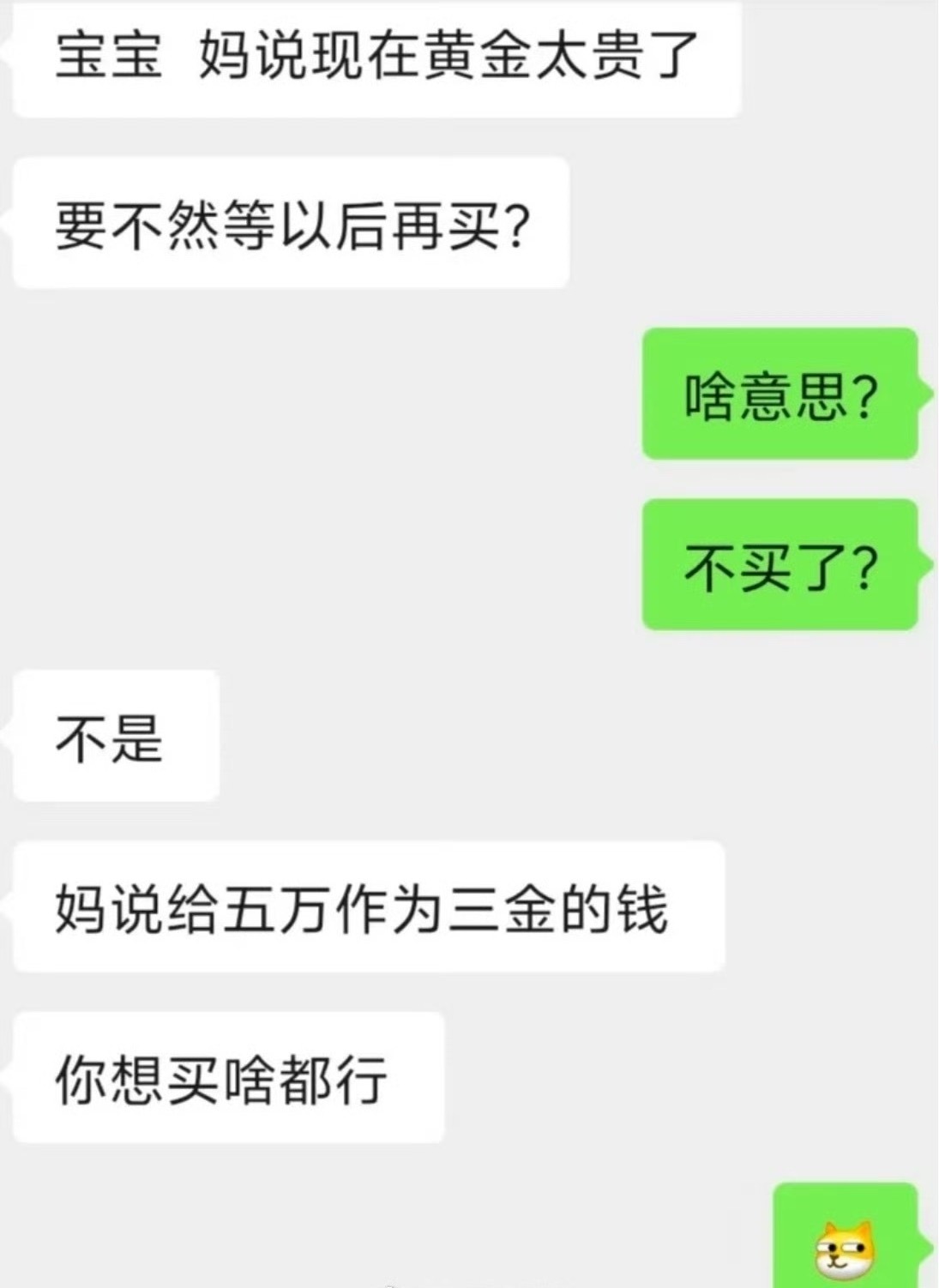Click the cat's left eye in the sticker
The image size is (939, 1288).
point(832,1248)
